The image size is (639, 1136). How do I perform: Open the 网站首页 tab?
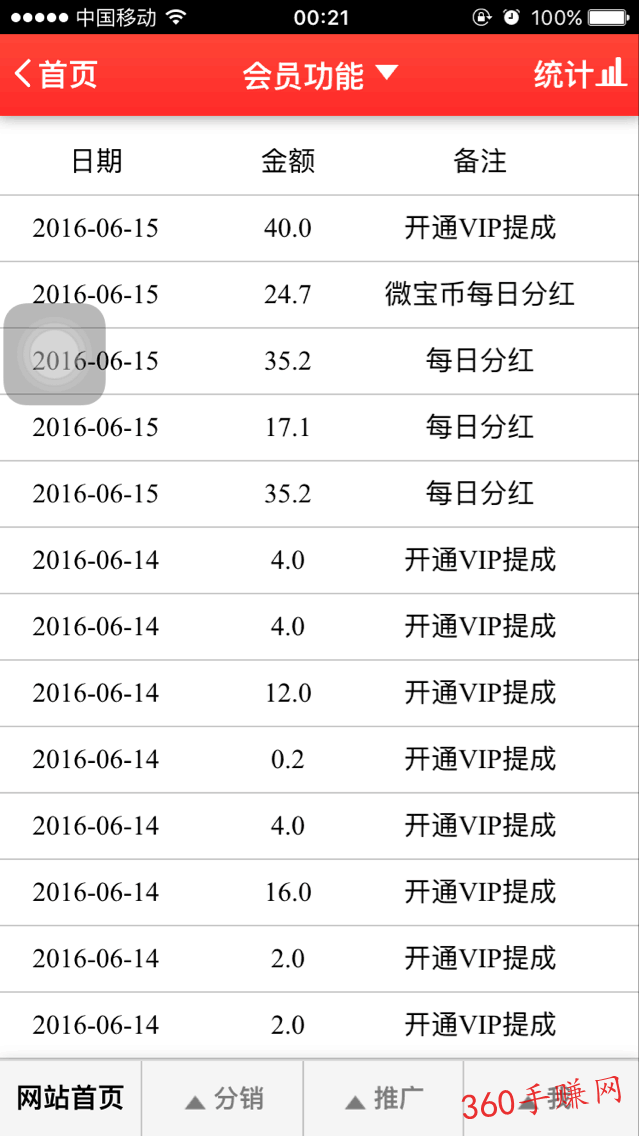[x=70, y=1098]
